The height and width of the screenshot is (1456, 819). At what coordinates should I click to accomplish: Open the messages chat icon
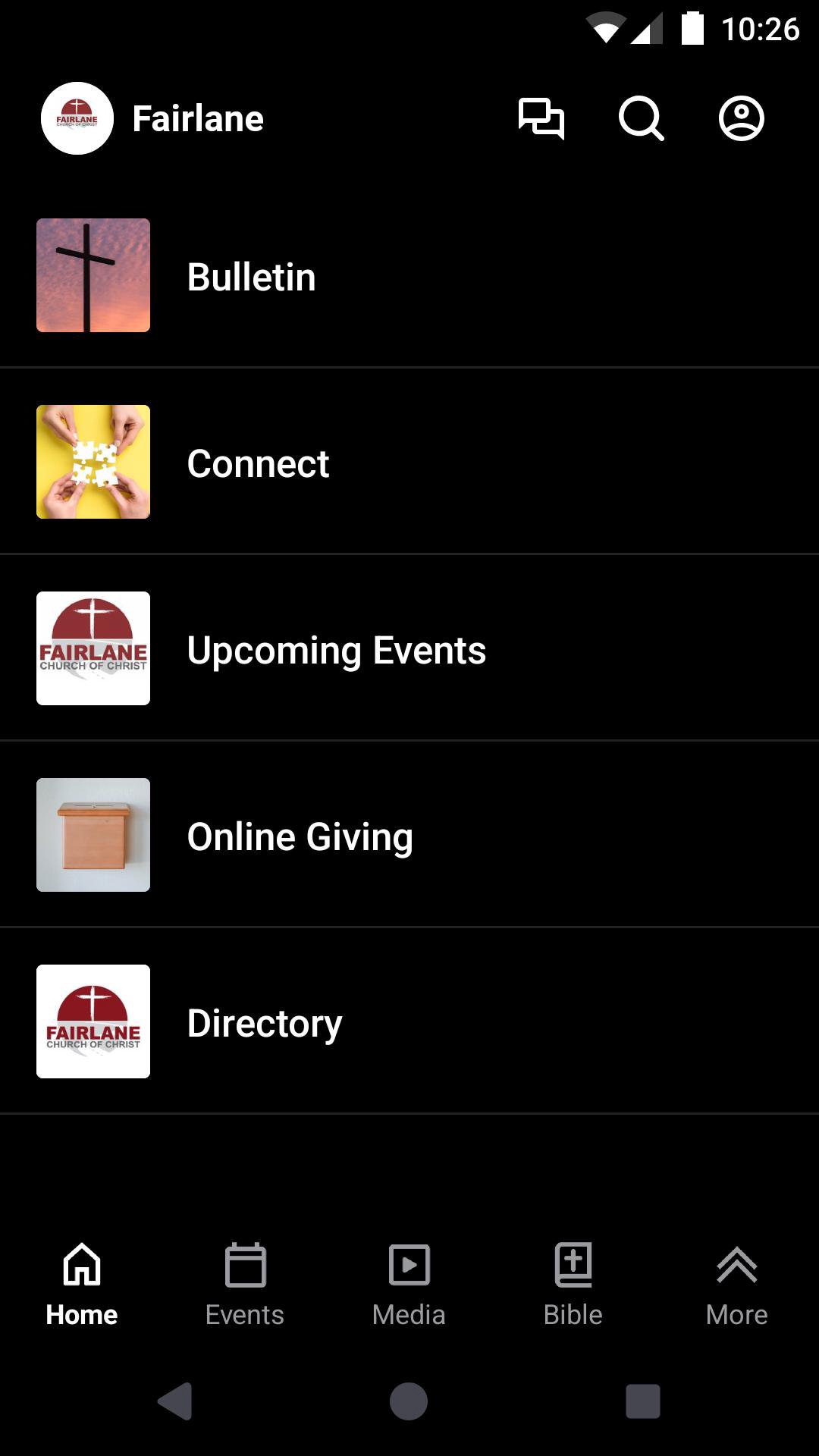541,118
